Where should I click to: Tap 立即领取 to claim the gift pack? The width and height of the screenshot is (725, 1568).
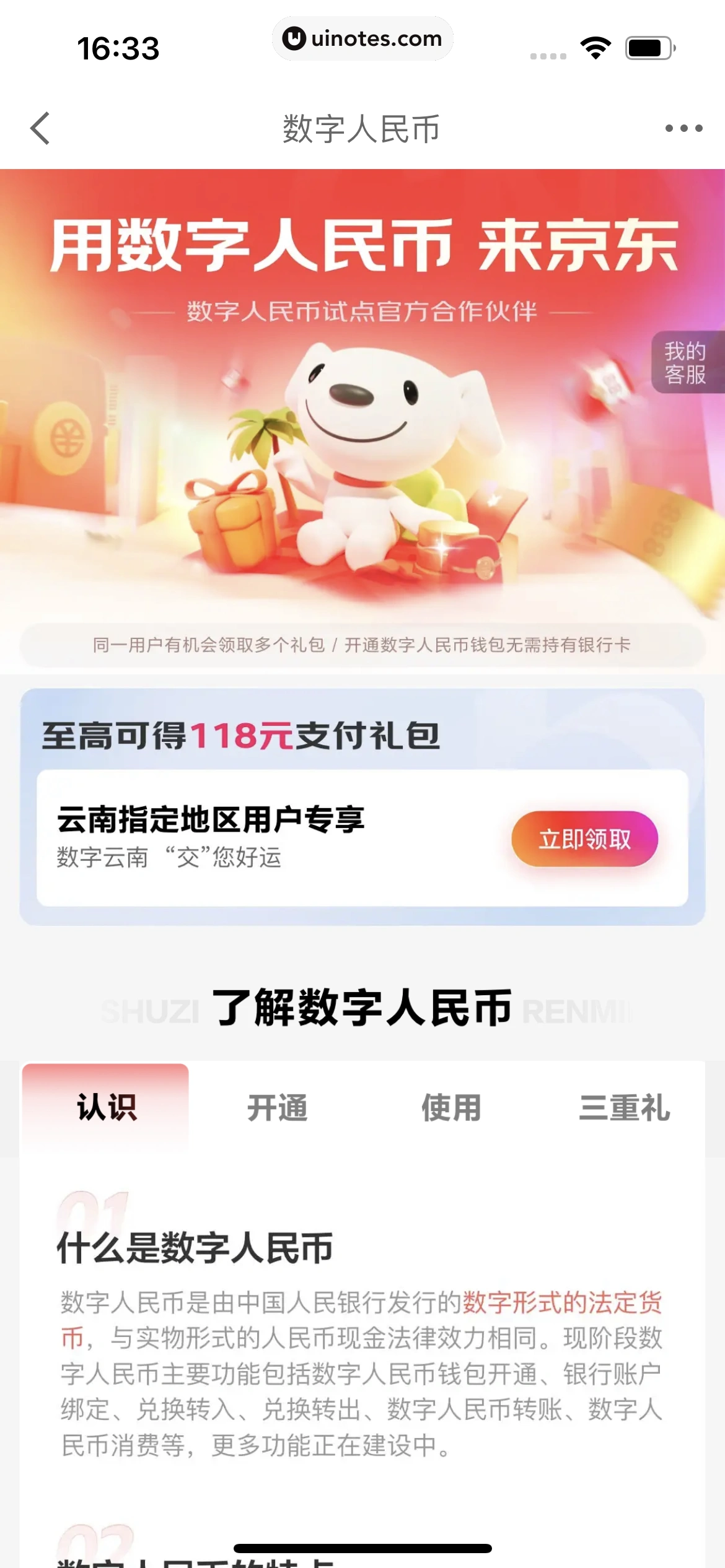pyautogui.click(x=584, y=839)
